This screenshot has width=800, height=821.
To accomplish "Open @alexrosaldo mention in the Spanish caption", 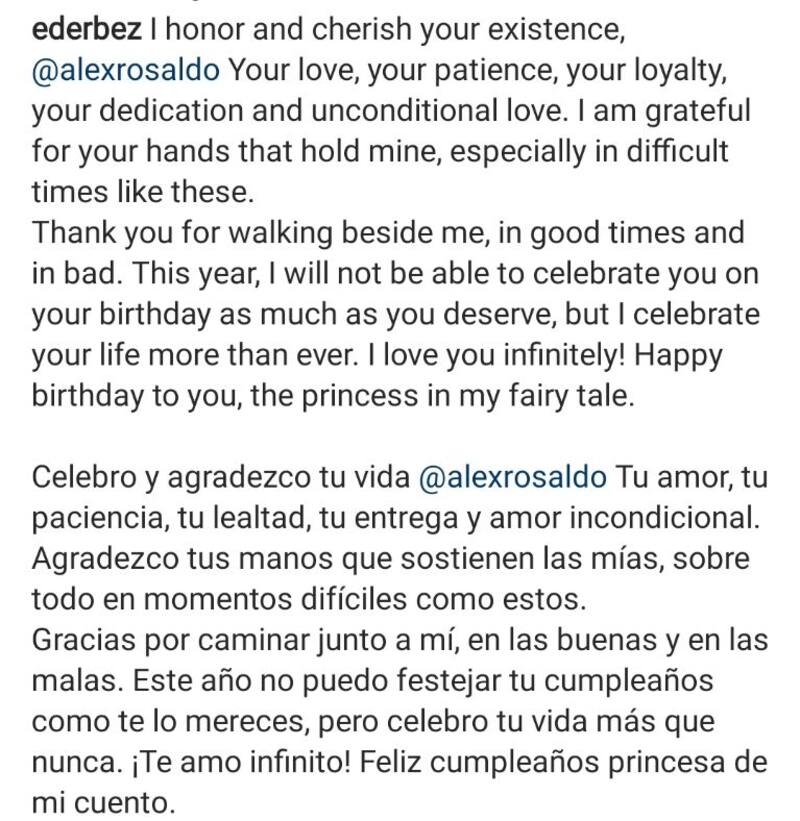I will (x=510, y=477).
